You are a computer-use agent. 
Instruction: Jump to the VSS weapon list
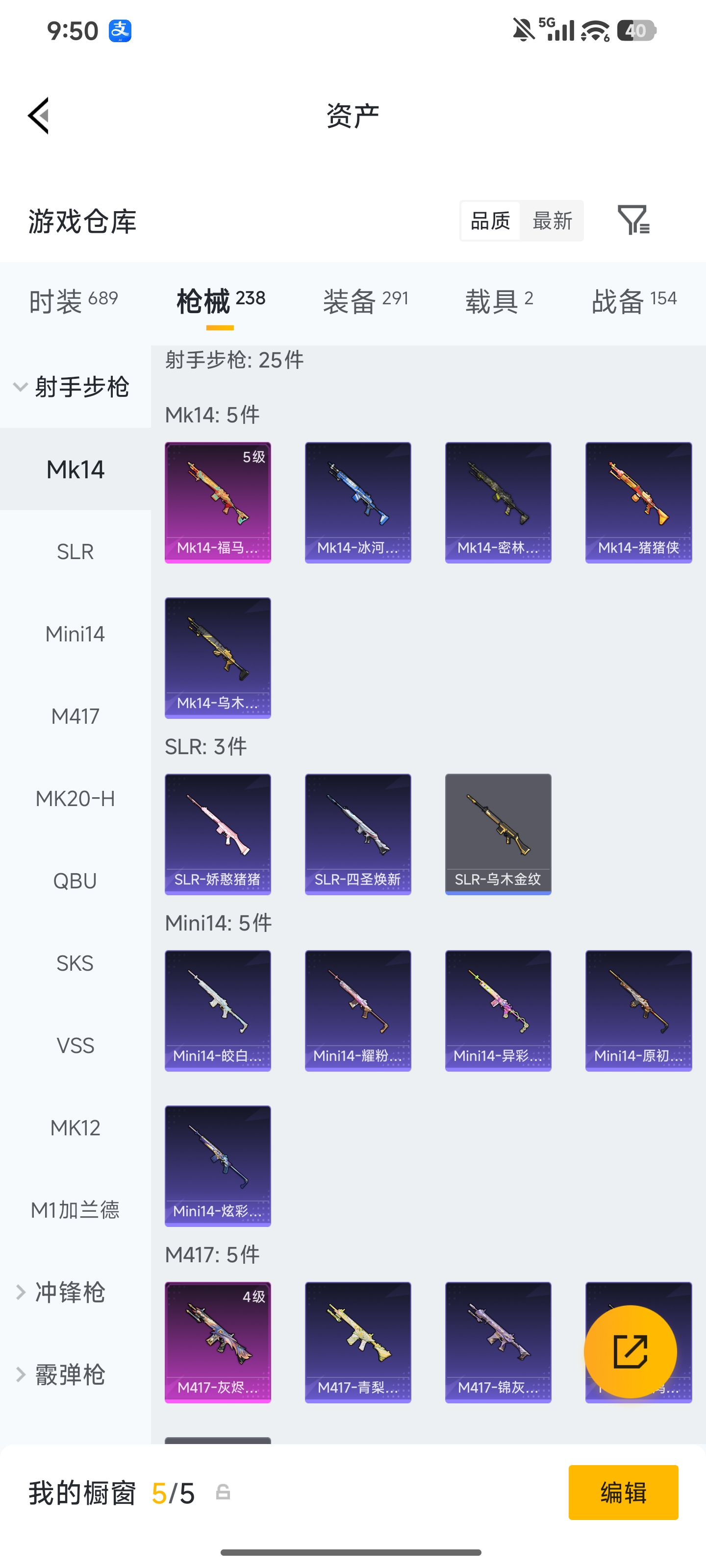(x=76, y=1045)
